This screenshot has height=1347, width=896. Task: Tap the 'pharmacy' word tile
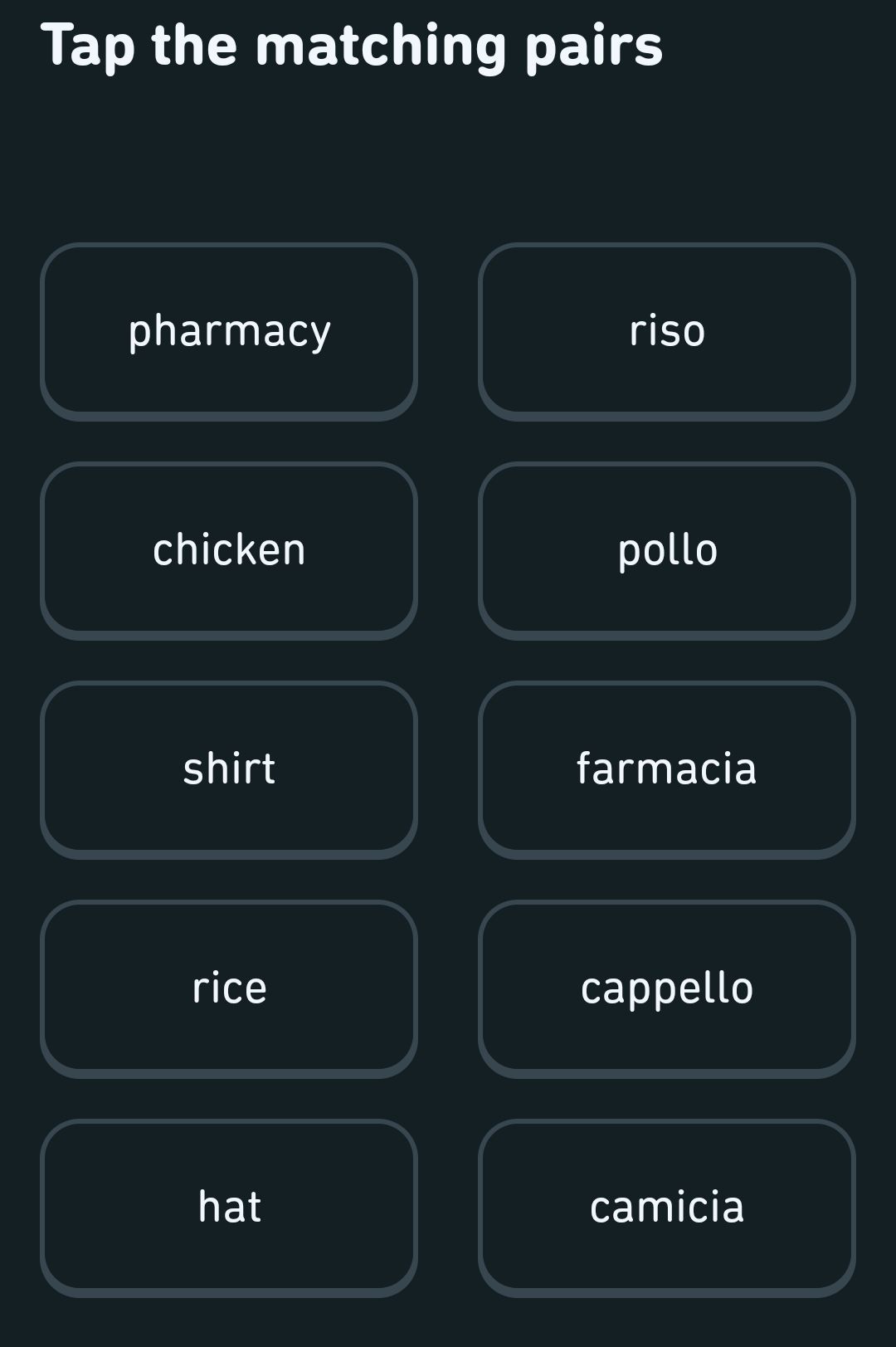(x=229, y=331)
